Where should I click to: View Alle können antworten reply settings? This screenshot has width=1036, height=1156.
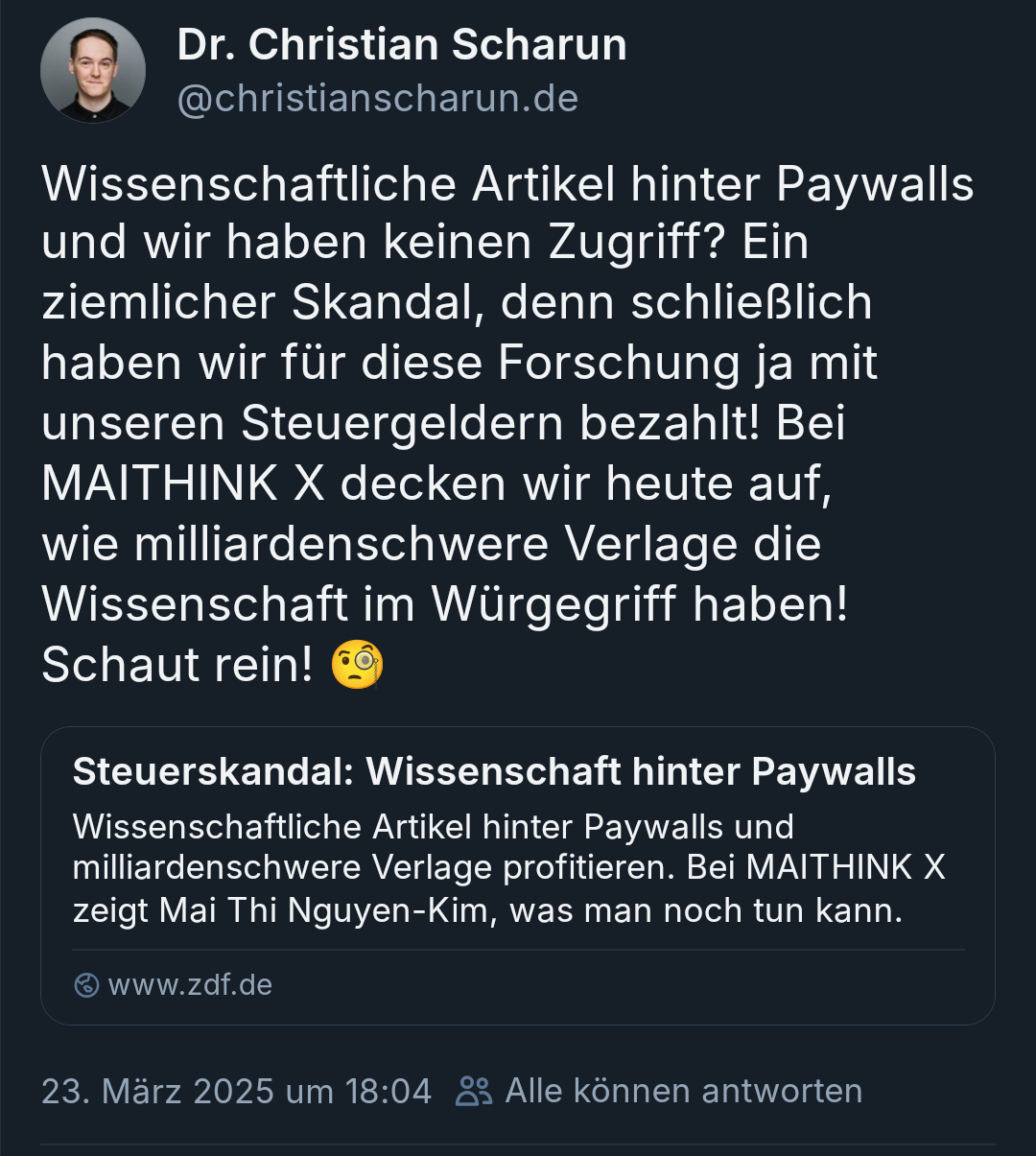point(660,1091)
